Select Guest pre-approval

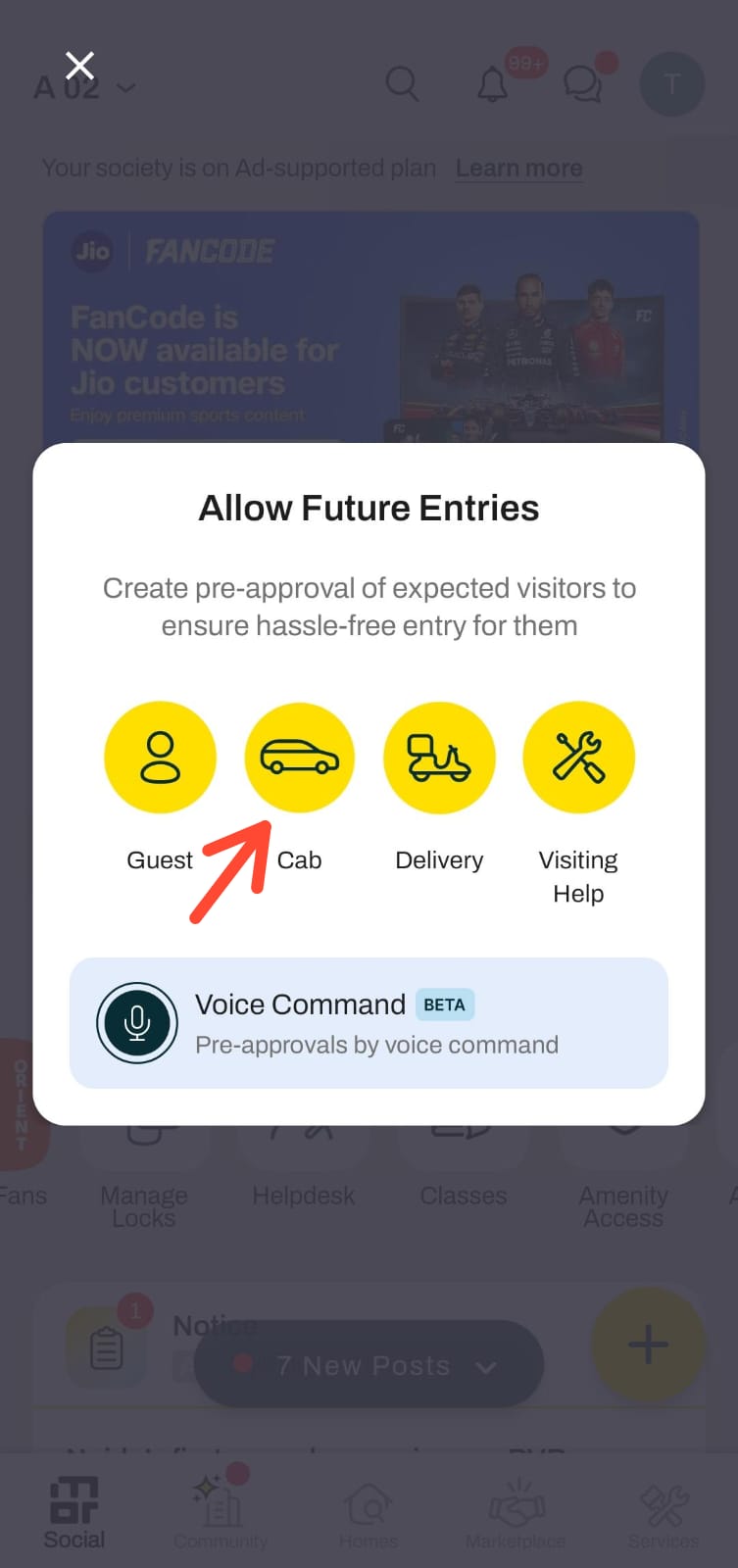click(x=160, y=757)
